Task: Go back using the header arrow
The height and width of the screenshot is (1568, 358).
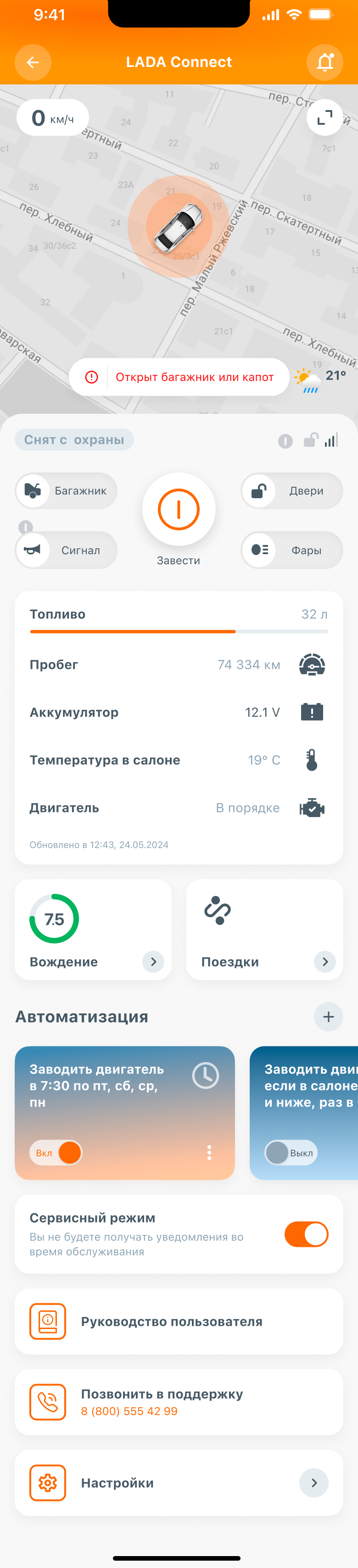Action: tap(33, 62)
